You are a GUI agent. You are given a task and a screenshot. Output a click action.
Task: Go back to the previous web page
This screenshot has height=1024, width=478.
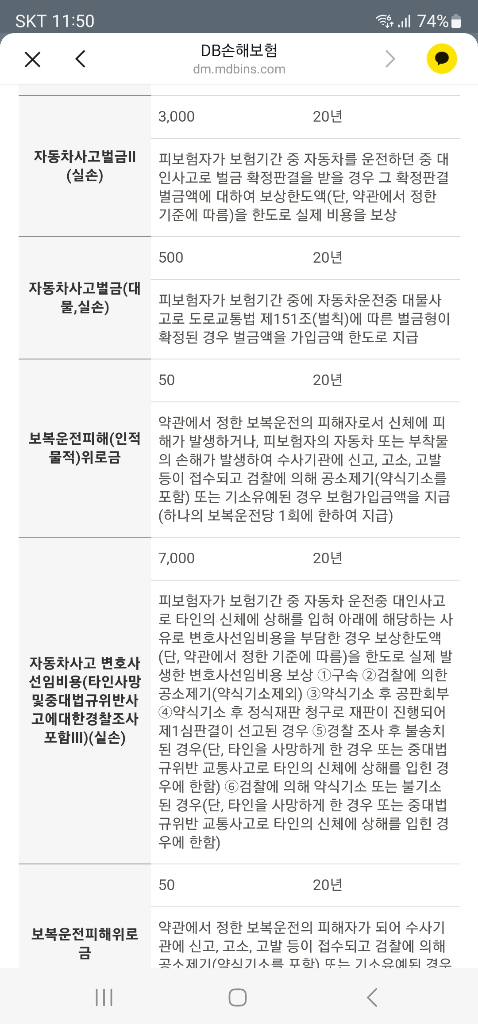pyautogui.click(x=80, y=59)
